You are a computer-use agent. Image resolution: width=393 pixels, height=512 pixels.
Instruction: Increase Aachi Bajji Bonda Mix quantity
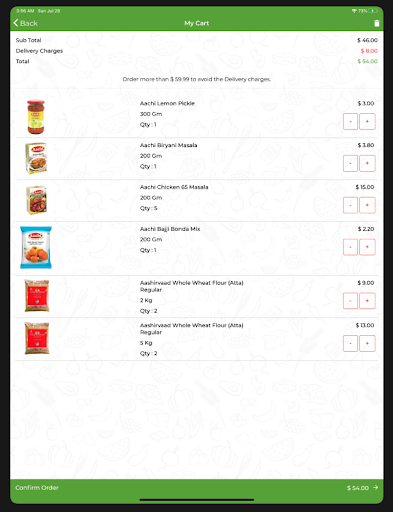pos(367,247)
